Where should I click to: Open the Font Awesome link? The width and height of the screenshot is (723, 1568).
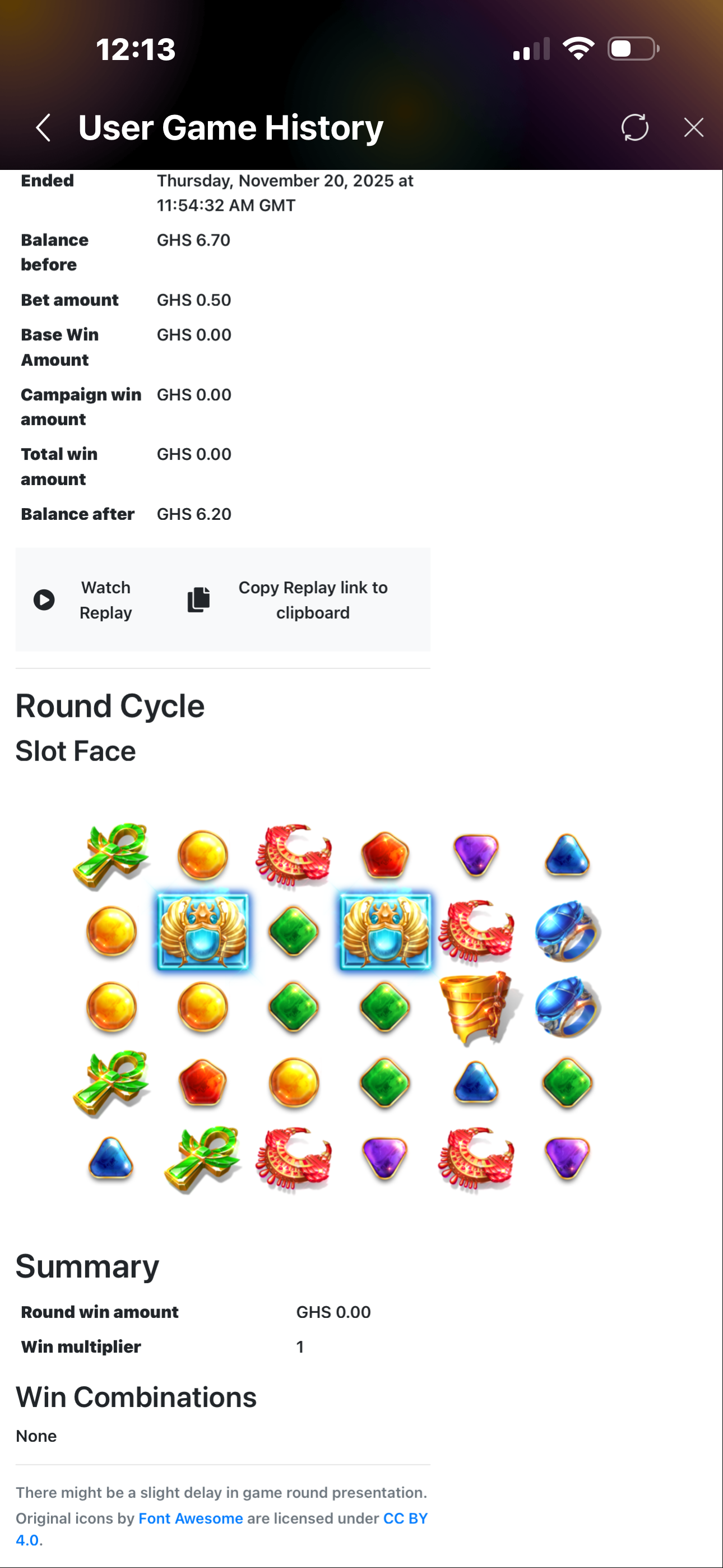[191, 1518]
